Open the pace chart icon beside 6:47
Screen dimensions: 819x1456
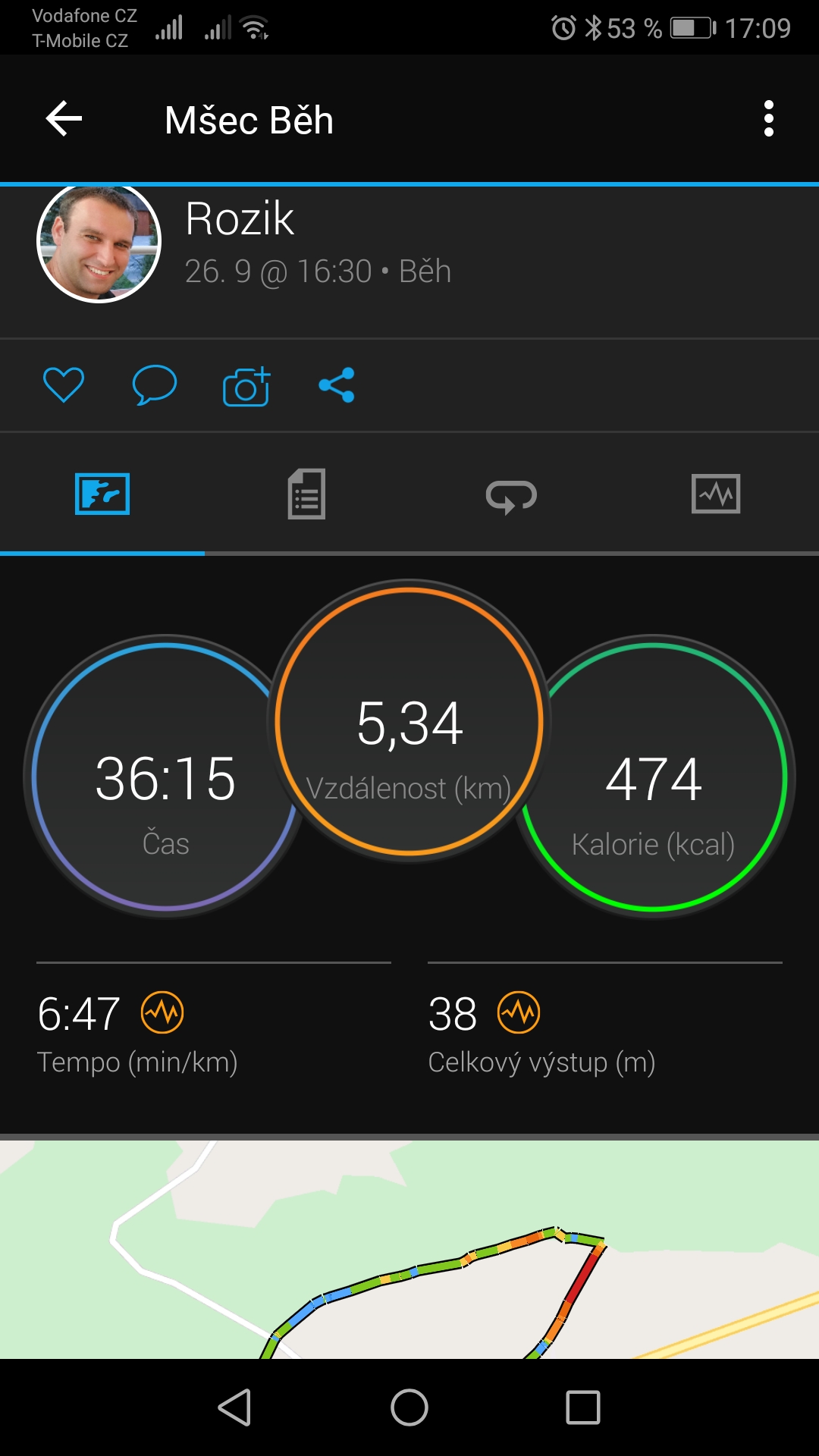(x=162, y=1012)
